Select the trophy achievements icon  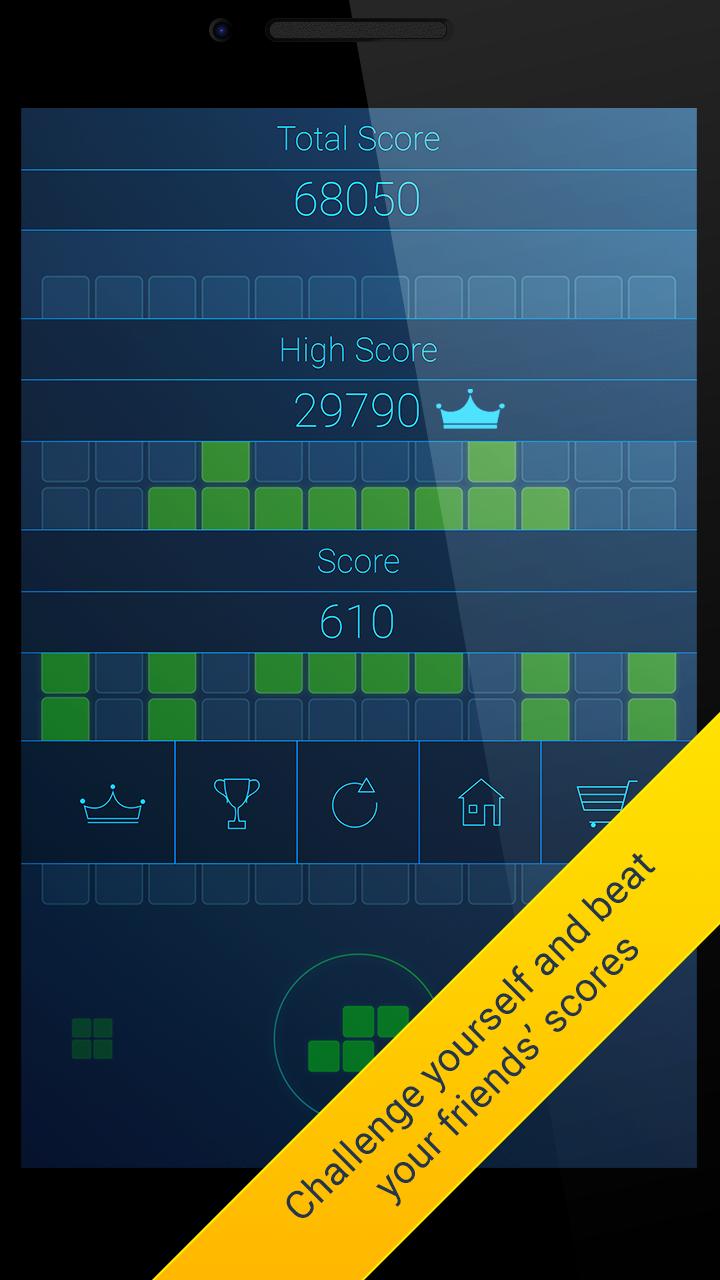pos(237,803)
